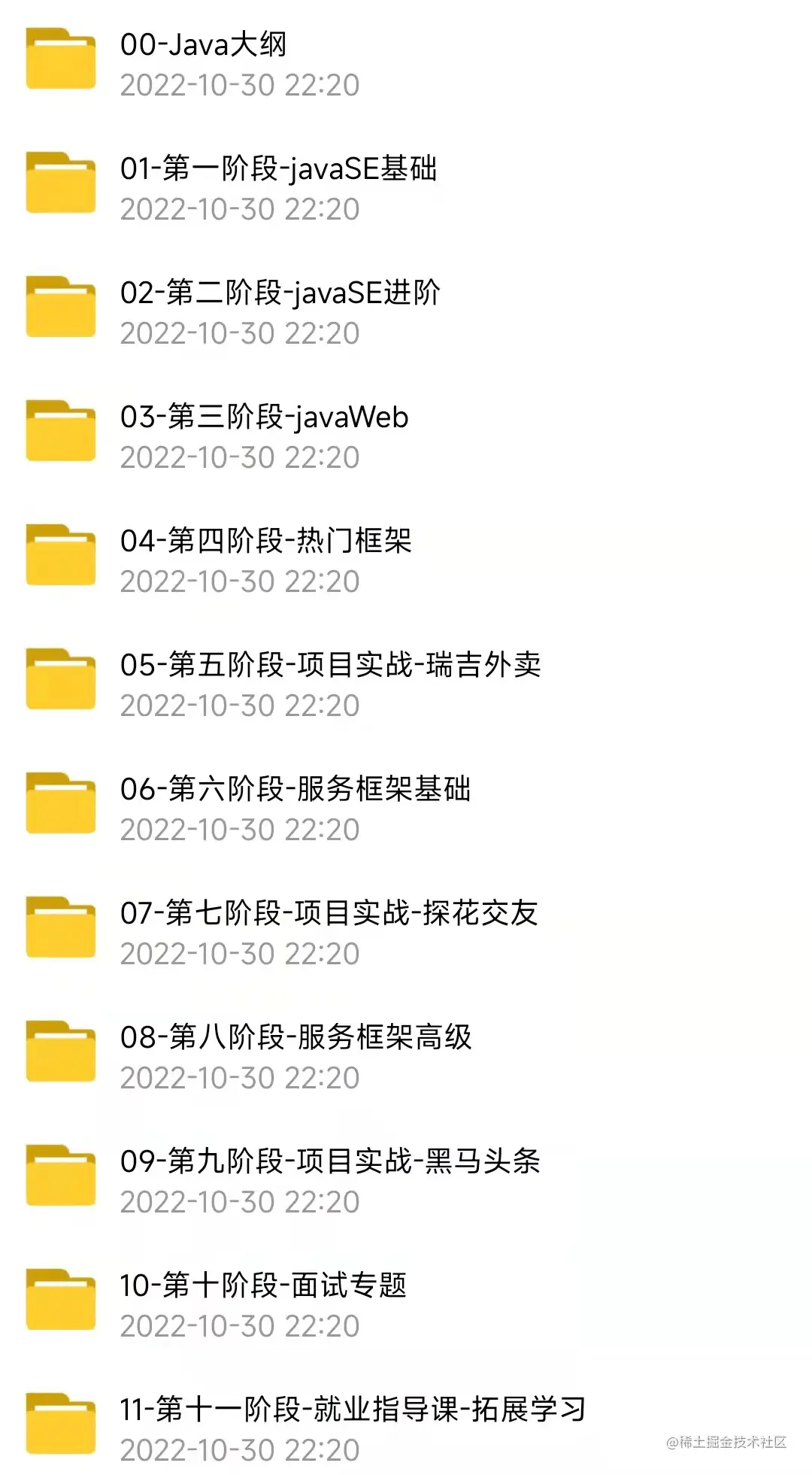Open the 00-Java大纲 folder
The image size is (812, 1475).
[203, 47]
